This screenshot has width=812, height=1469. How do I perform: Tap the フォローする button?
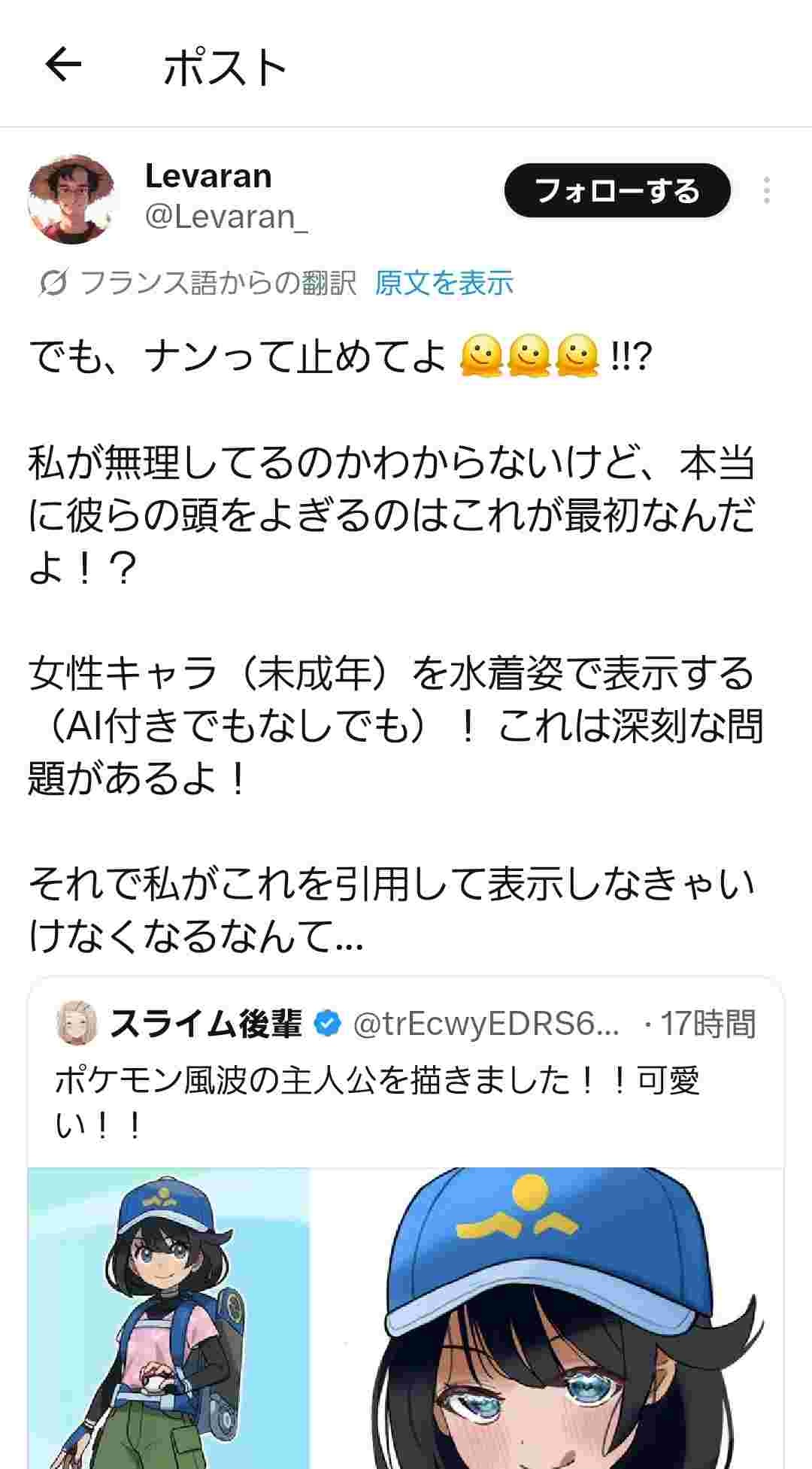(617, 191)
